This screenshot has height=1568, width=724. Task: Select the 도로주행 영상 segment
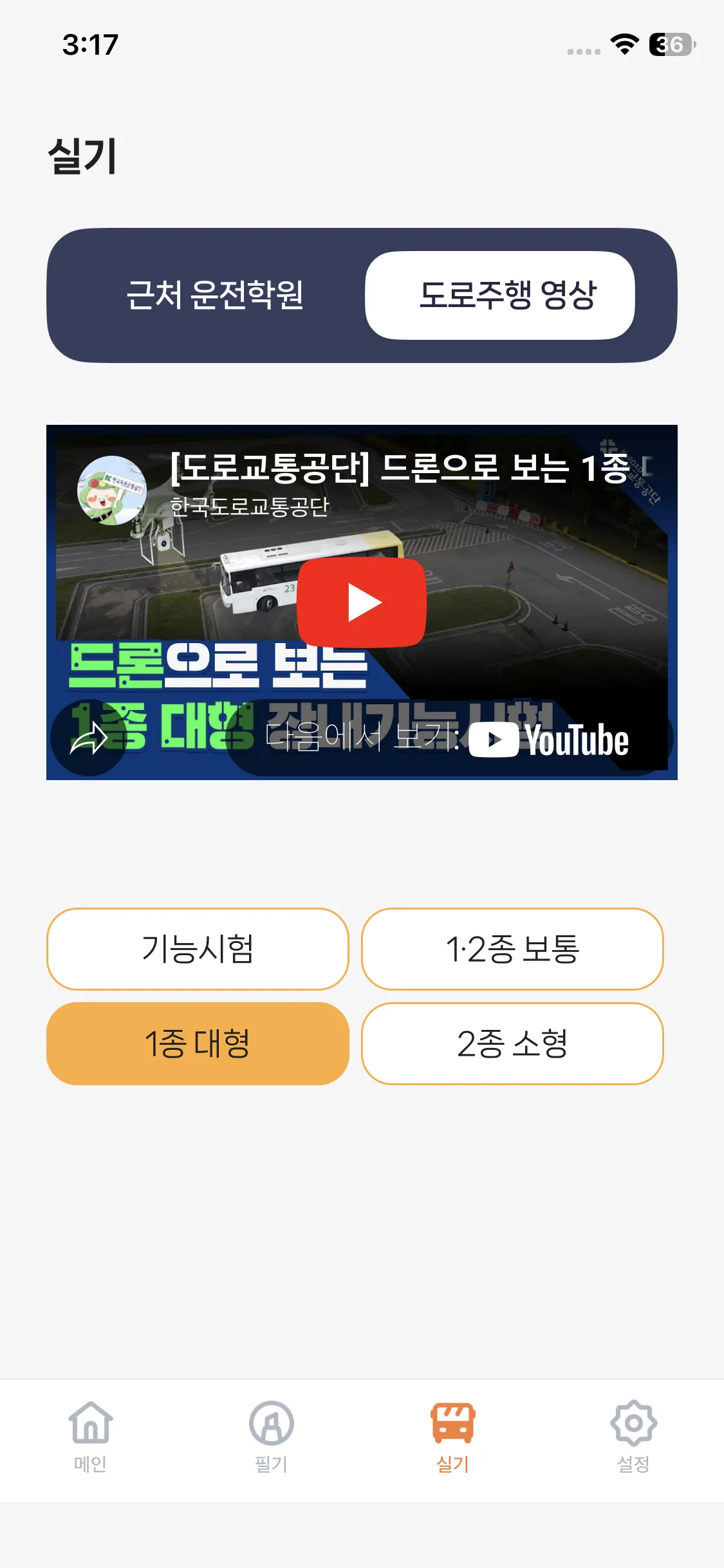click(x=500, y=295)
